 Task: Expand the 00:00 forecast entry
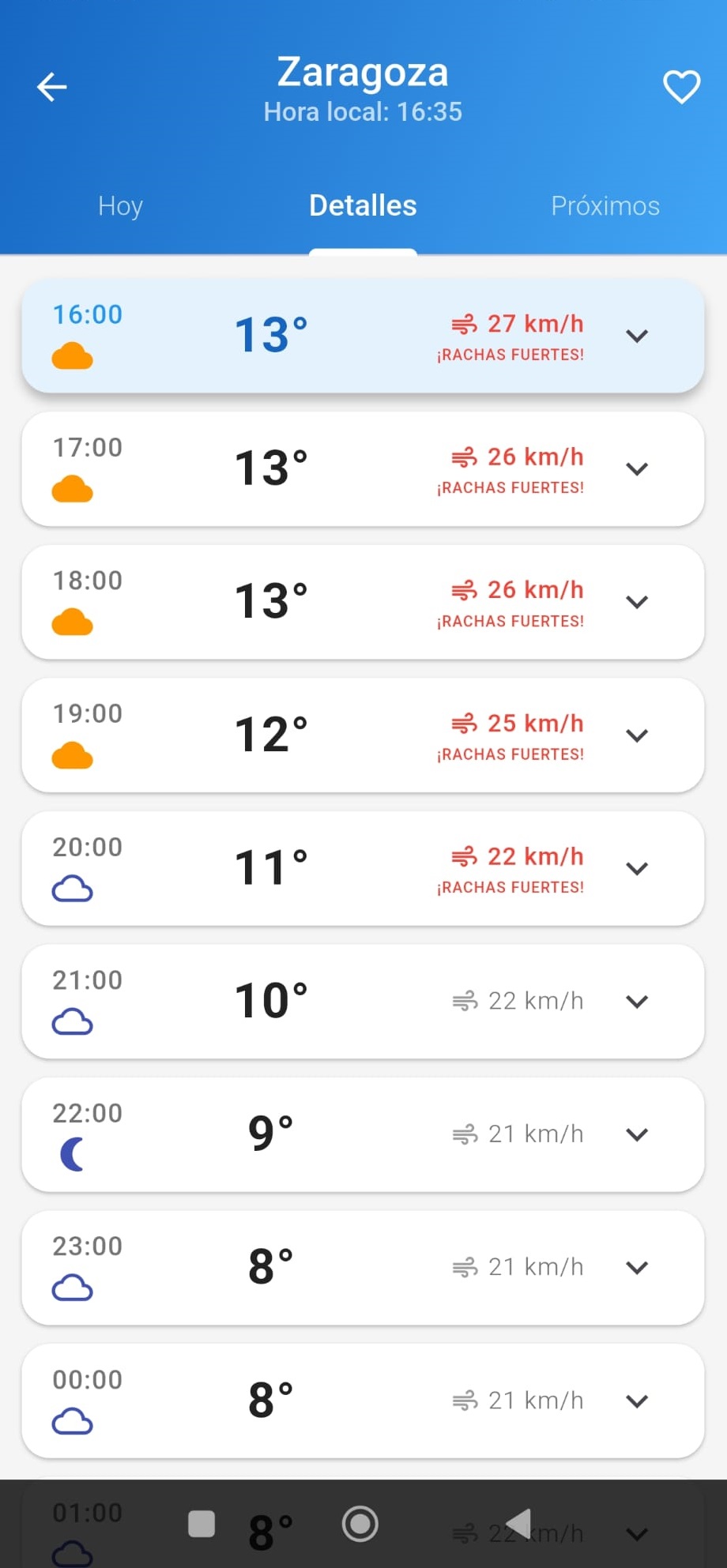(x=637, y=1401)
